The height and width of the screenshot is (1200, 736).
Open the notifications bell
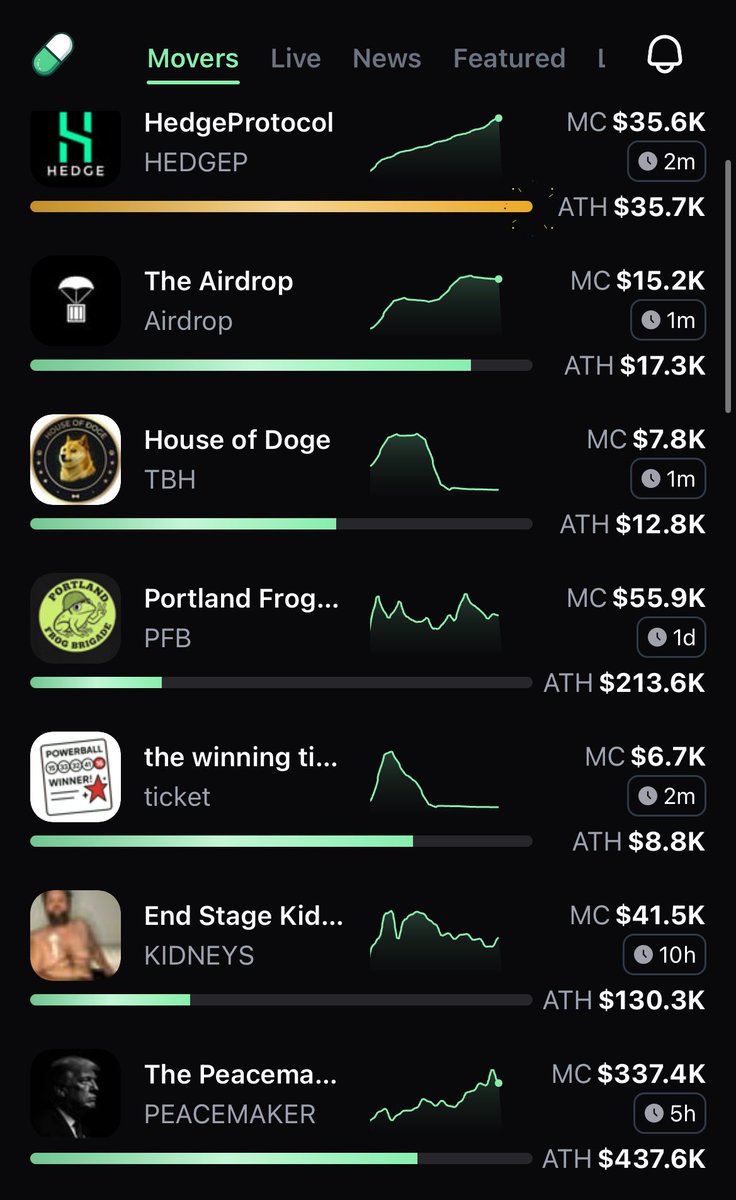[665, 55]
